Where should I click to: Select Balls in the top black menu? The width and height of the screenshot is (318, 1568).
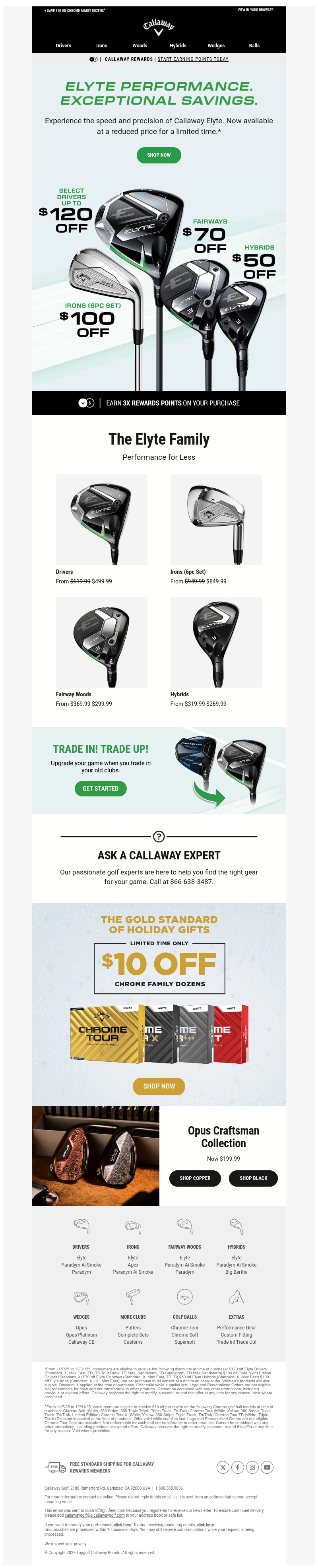click(254, 46)
